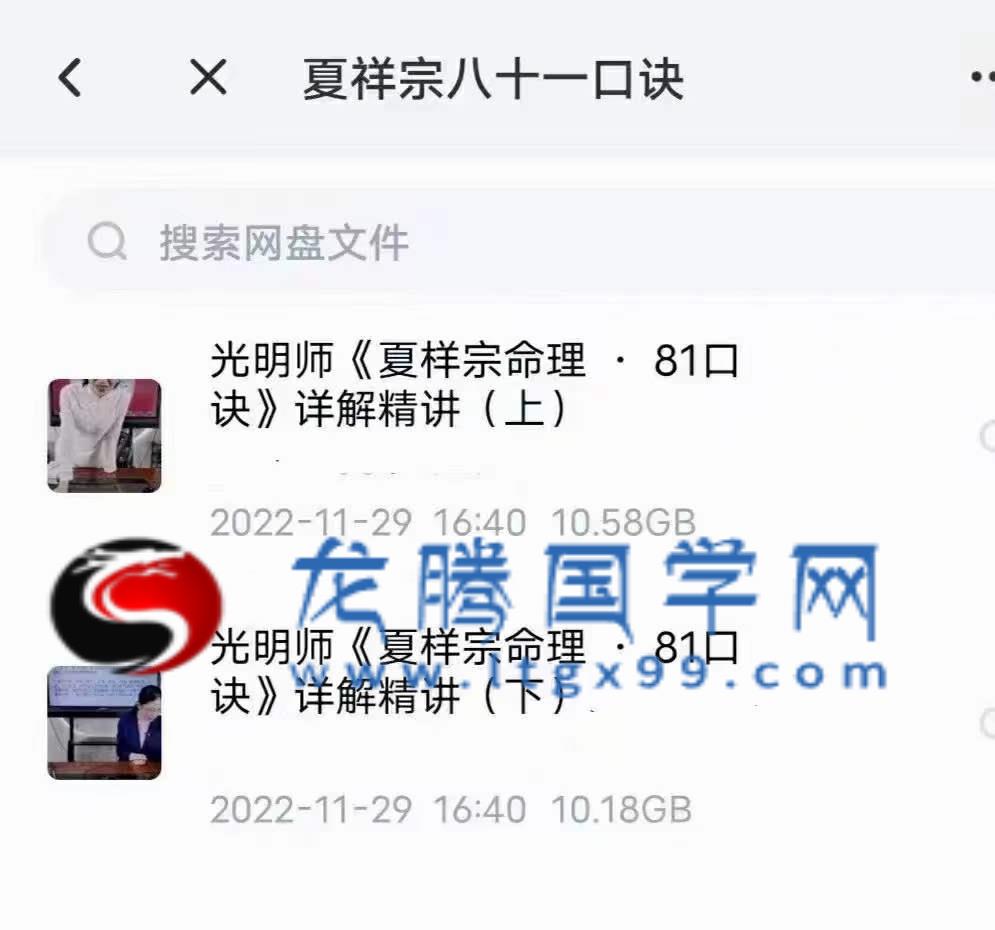Close the page with the X icon
Viewport: 995px width, 930px height.
pos(208,78)
